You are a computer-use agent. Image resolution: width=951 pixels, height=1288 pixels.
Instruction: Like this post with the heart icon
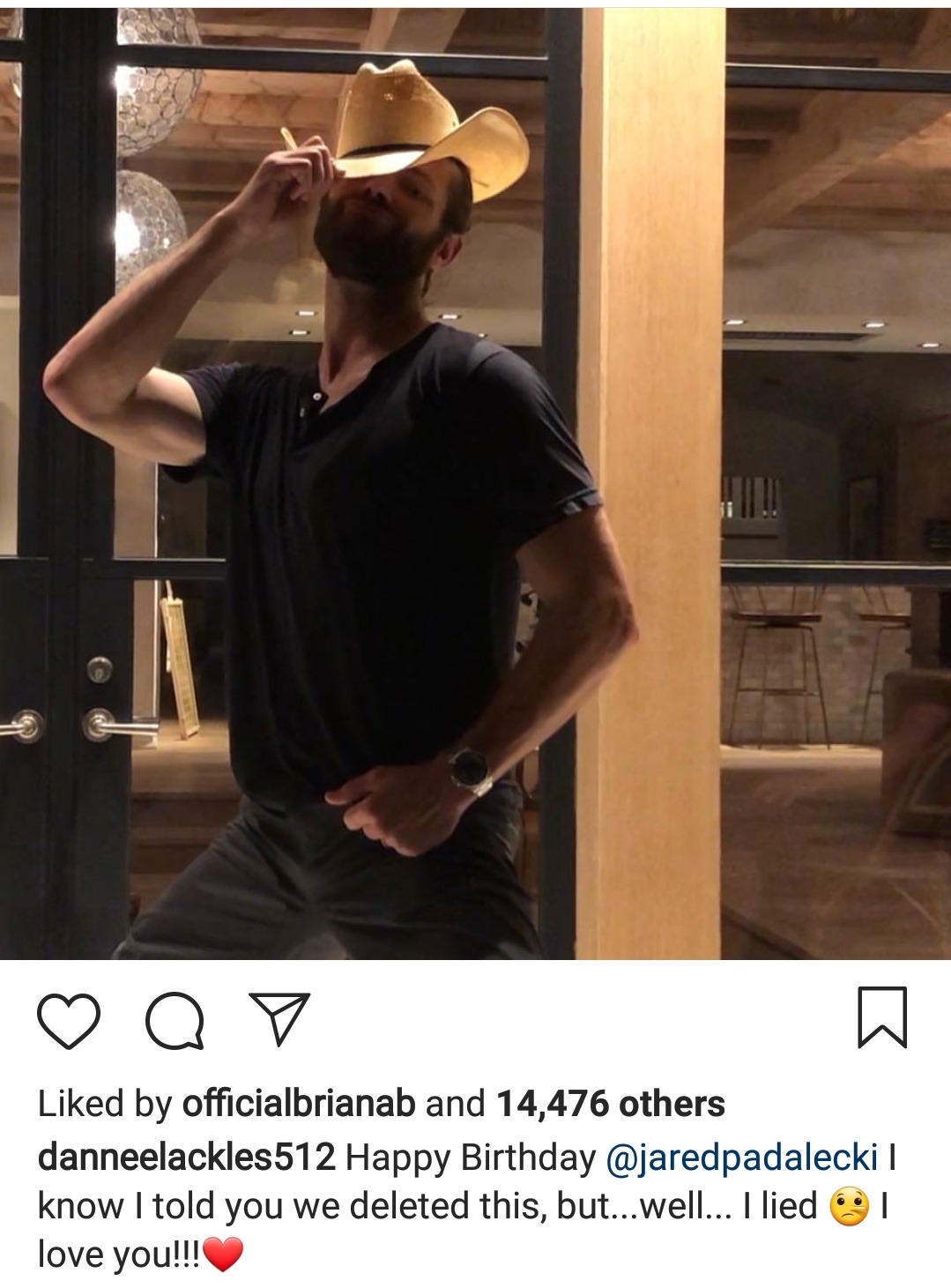tap(69, 1020)
